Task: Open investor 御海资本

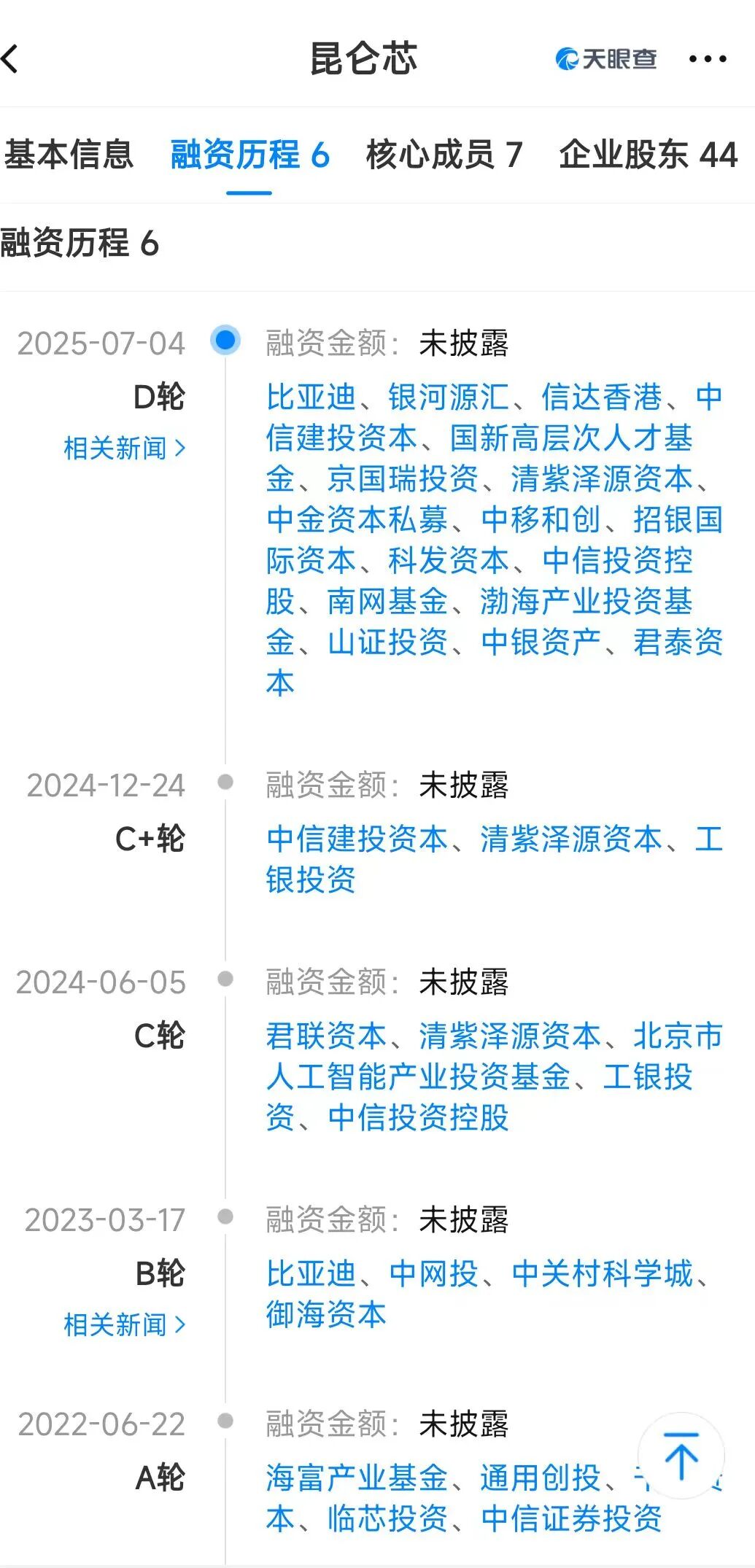Action: [x=325, y=1314]
